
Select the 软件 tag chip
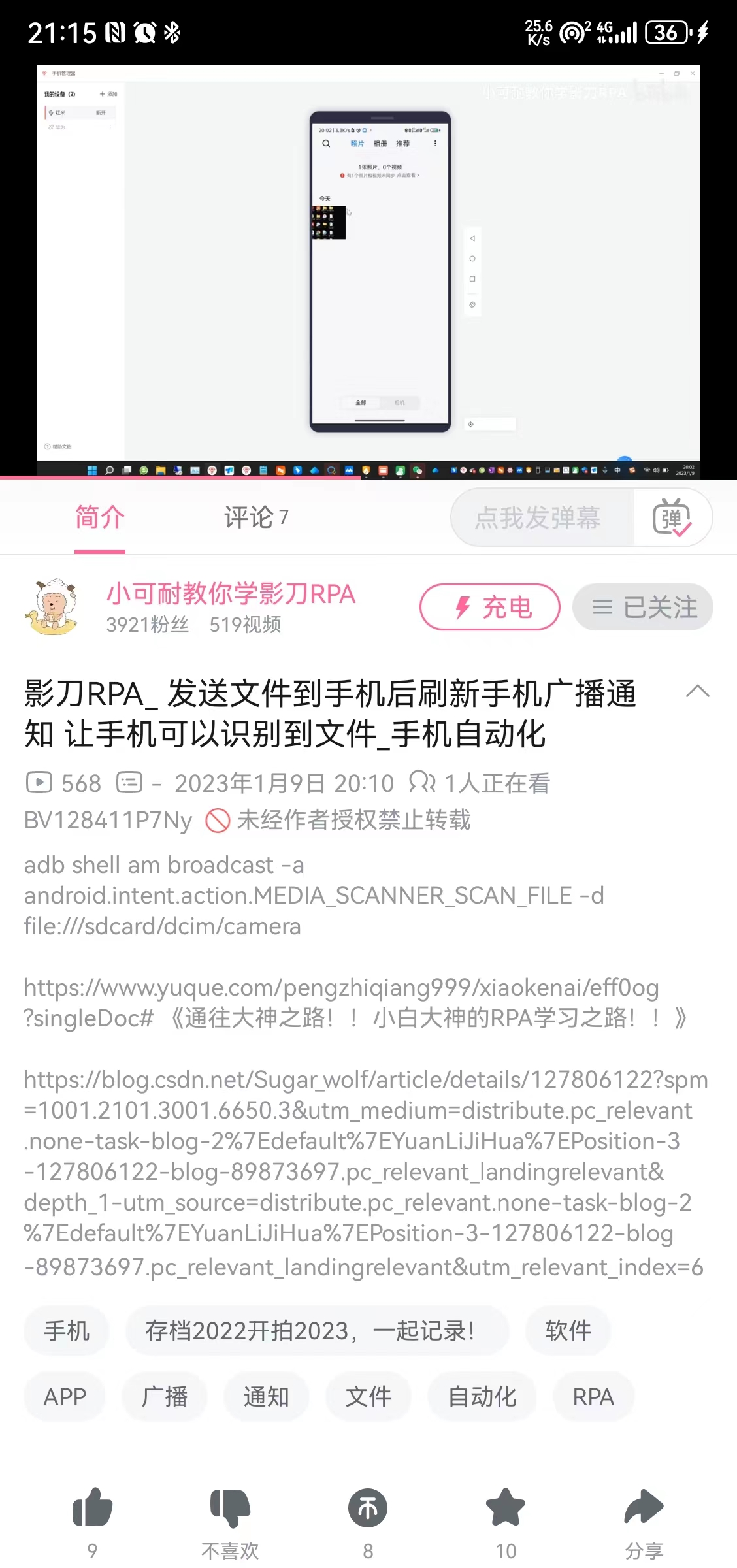click(x=568, y=1330)
